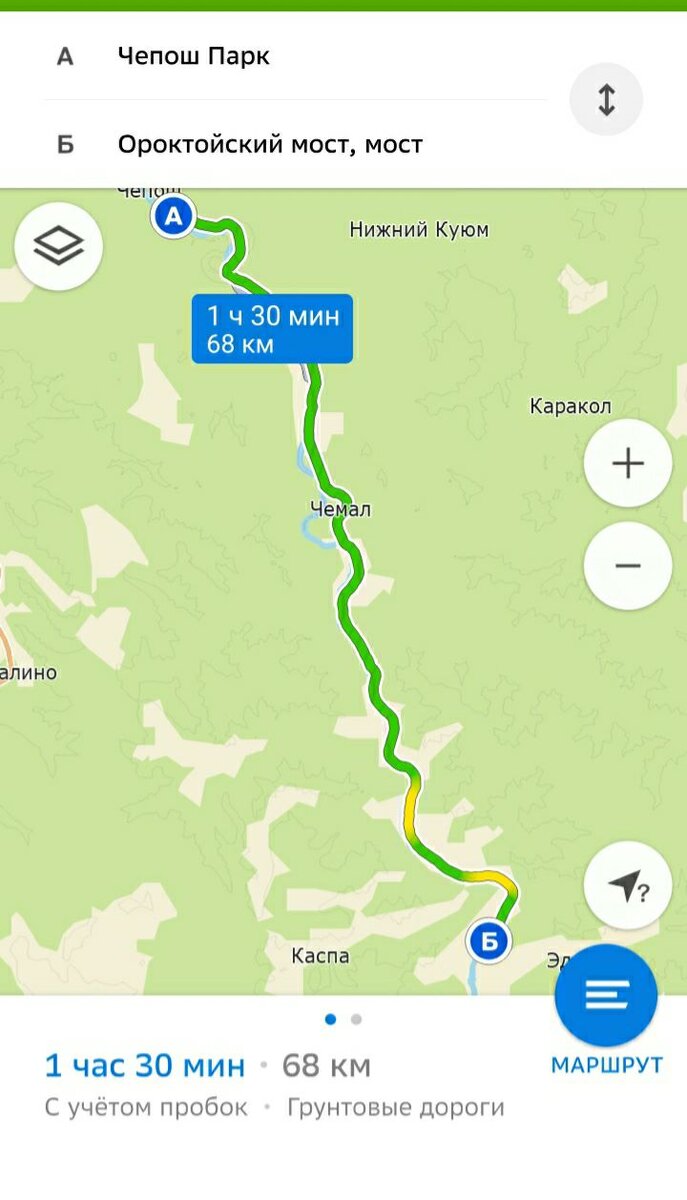Zoom out on the map
Viewport: 687px width, 1200px height.
(x=628, y=566)
